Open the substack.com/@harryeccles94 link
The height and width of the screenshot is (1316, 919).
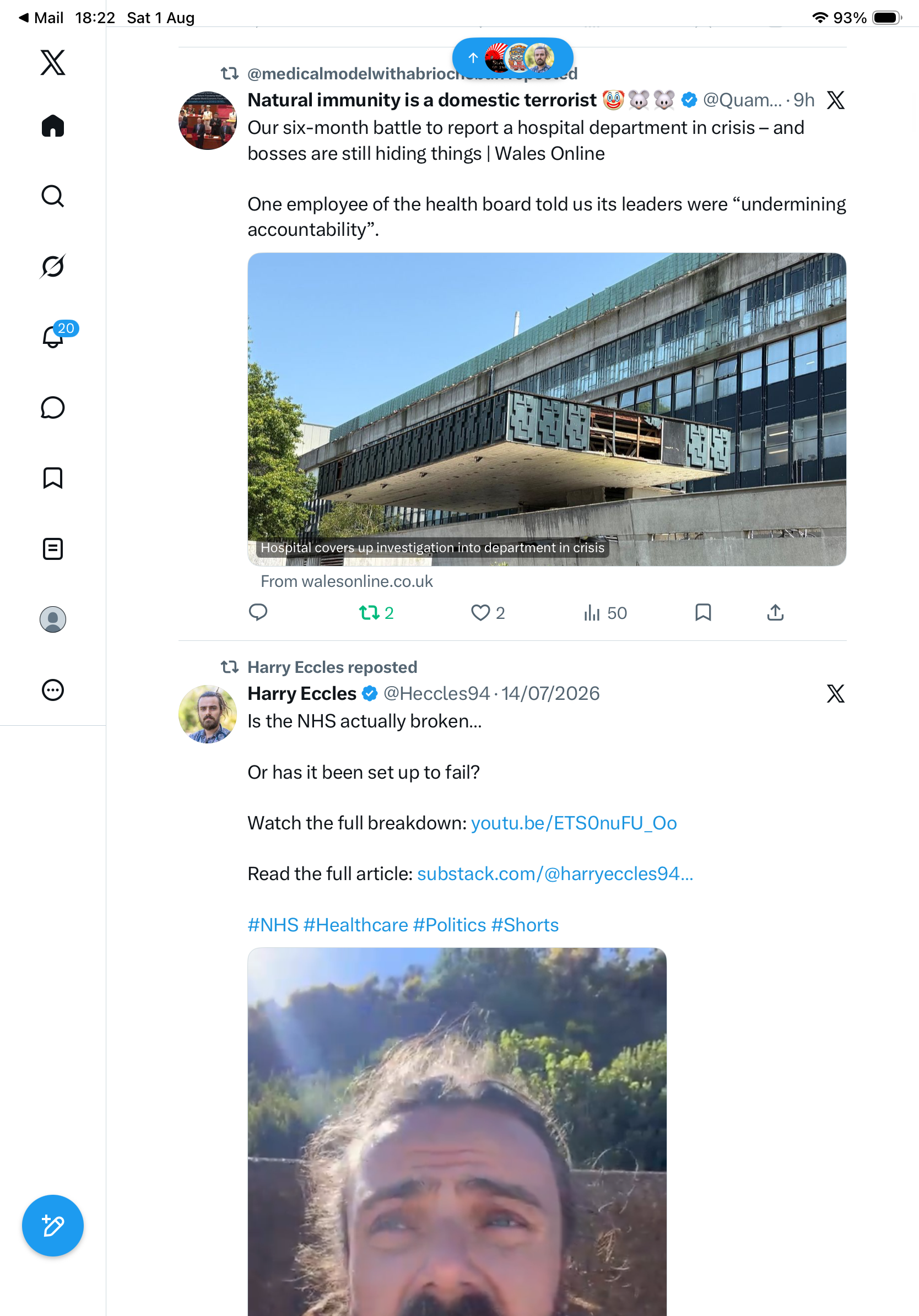coord(555,873)
